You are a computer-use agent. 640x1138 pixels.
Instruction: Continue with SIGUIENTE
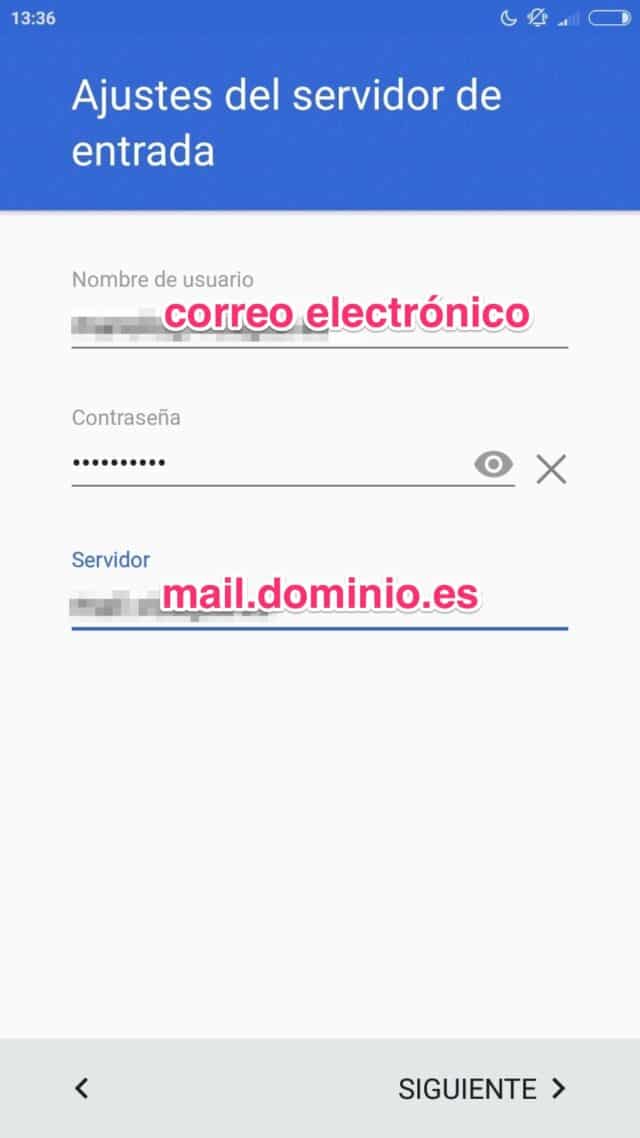(x=482, y=1088)
